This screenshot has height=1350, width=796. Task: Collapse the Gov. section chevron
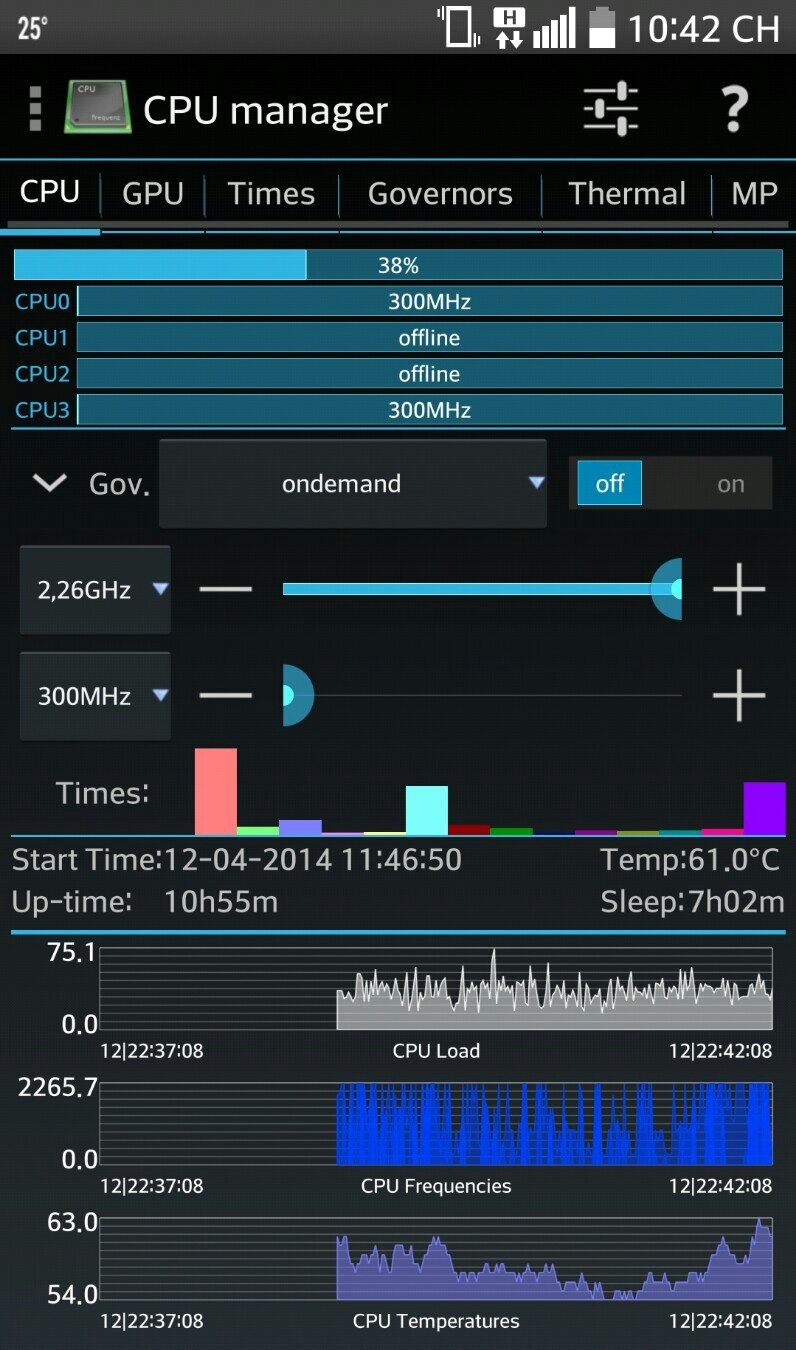click(x=47, y=483)
